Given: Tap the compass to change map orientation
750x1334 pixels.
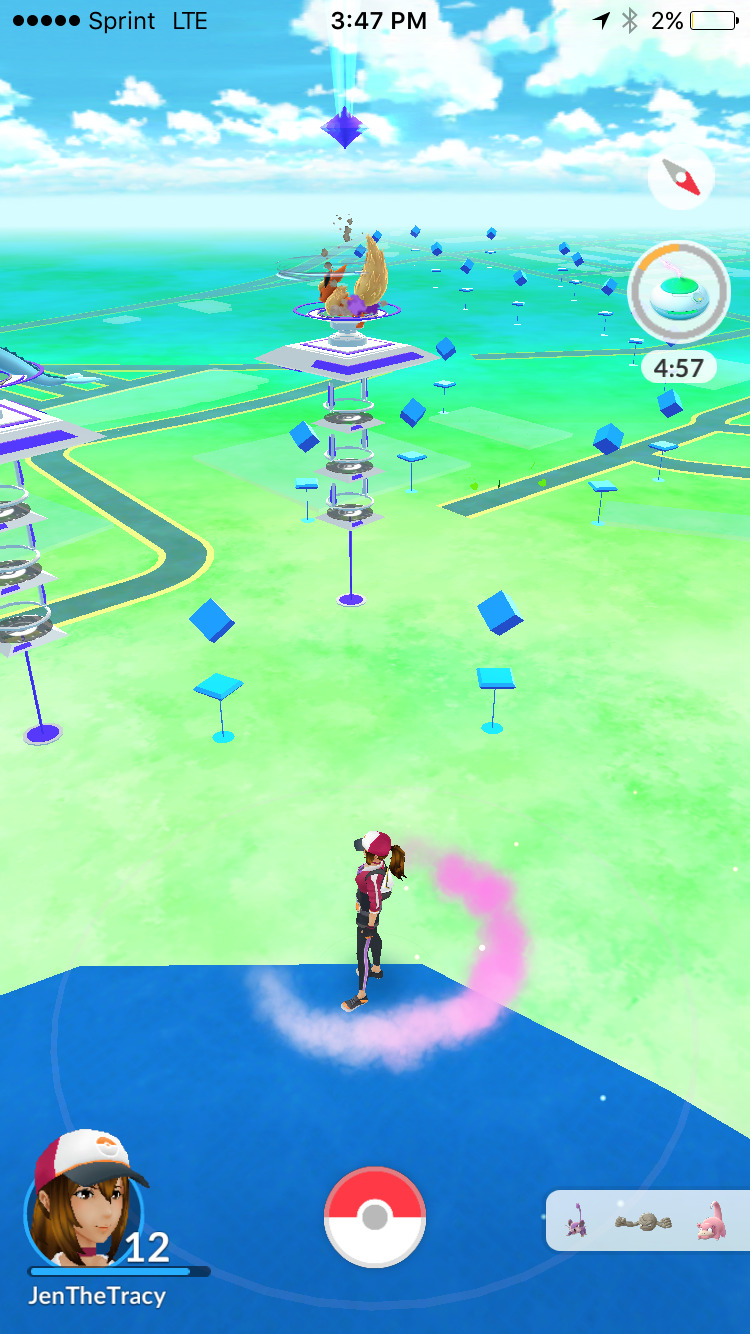Looking at the screenshot, I should pos(681,178).
